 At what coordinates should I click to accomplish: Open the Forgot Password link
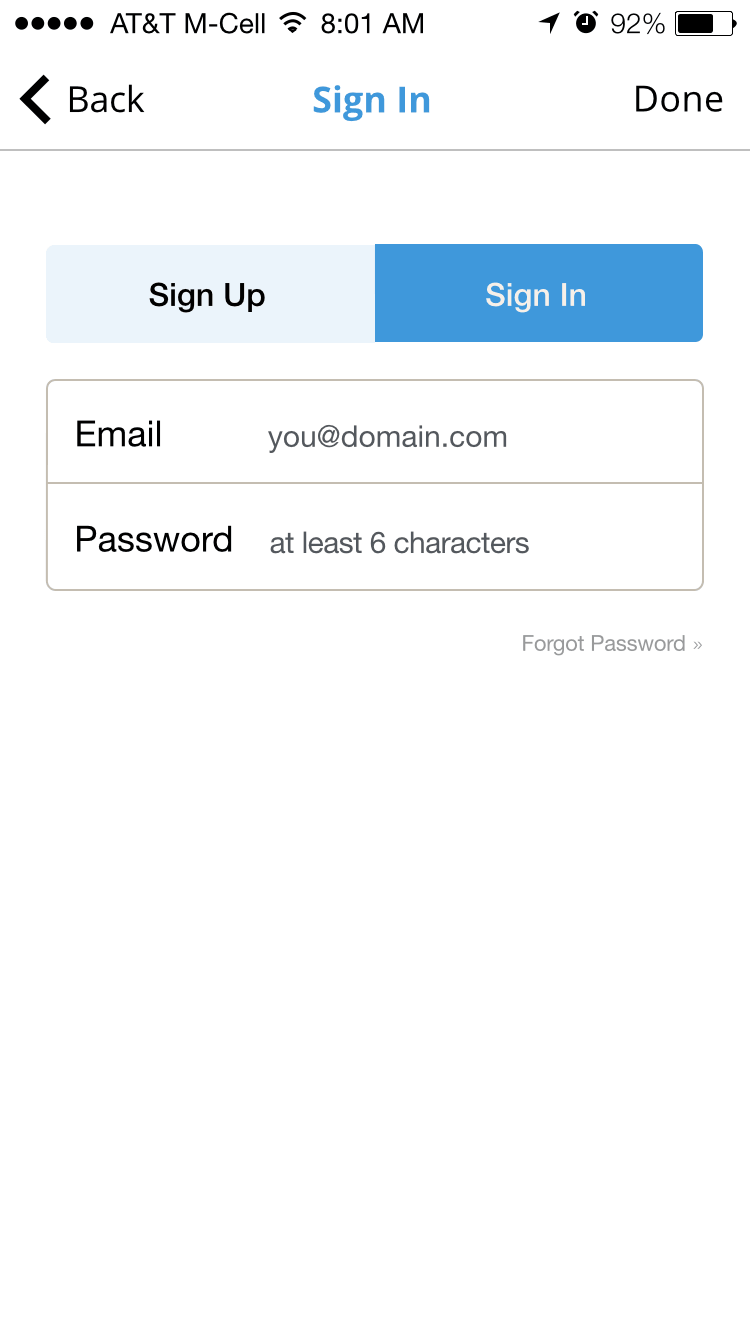(x=612, y=643)
